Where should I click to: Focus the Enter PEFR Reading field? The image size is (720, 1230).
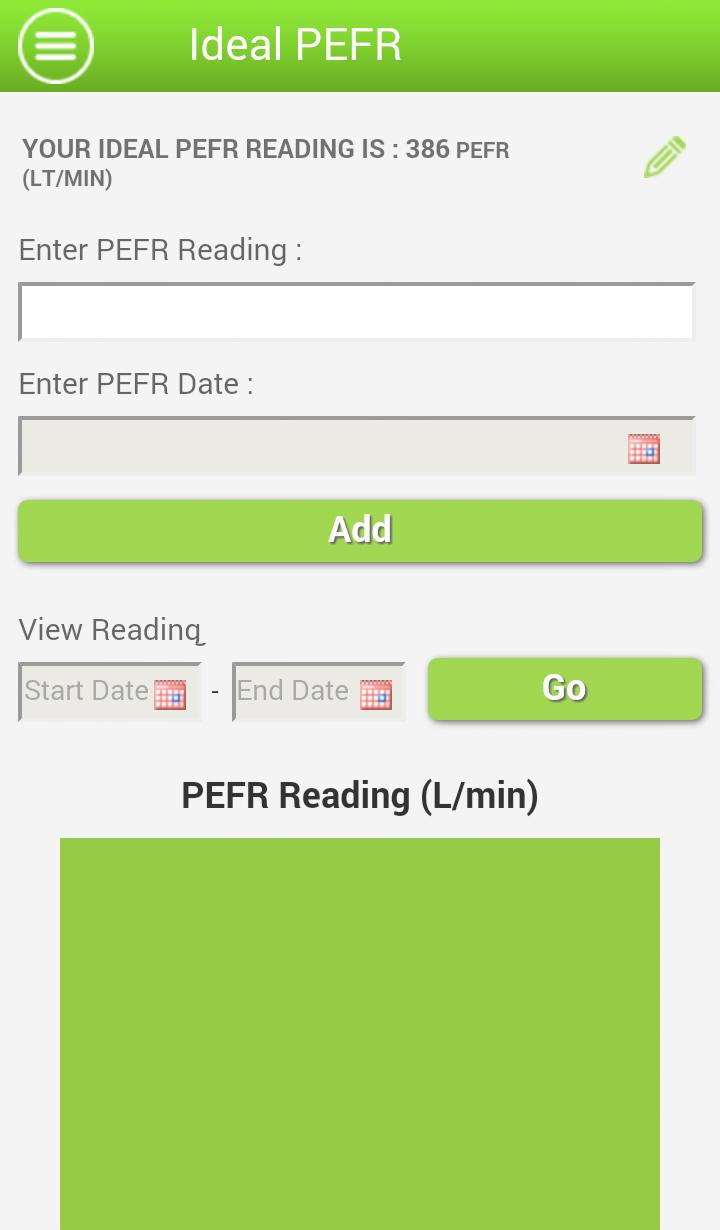(356, 312)
